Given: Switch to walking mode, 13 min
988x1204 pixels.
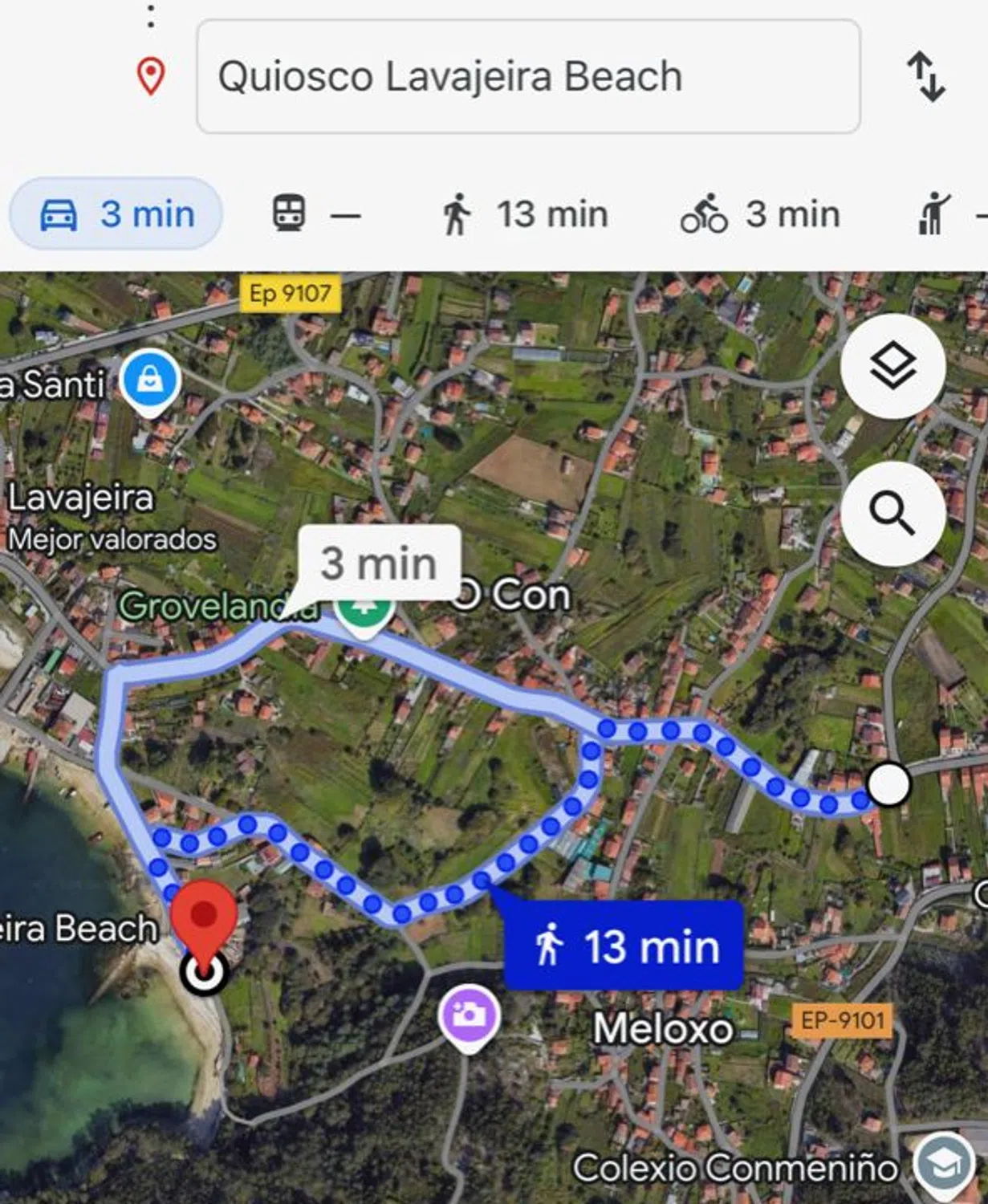Looking at the screenshot, I should pos(525,214).
